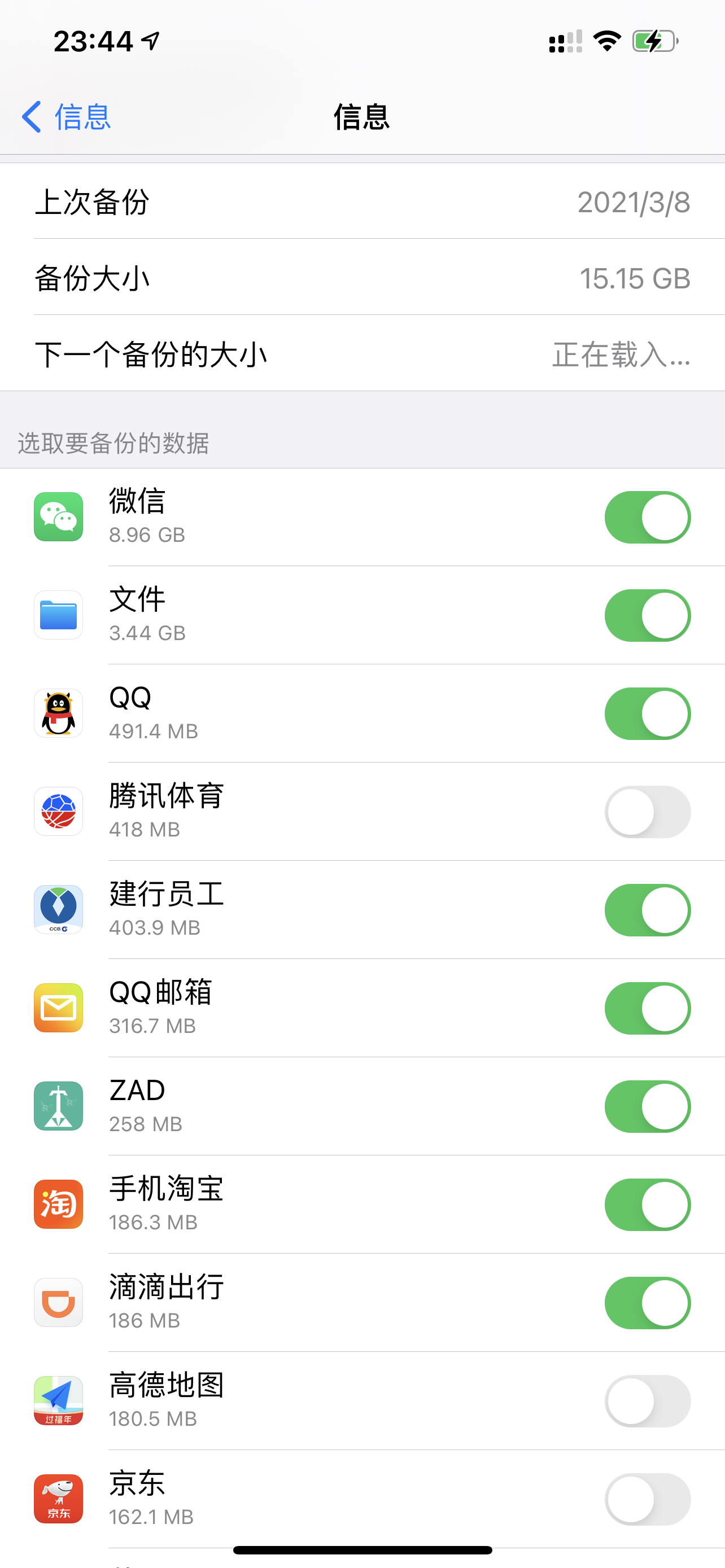Turn off 文件 backup
This screenshot has height=1568, width=725.
pyautogui.click(x=647, y=615)
